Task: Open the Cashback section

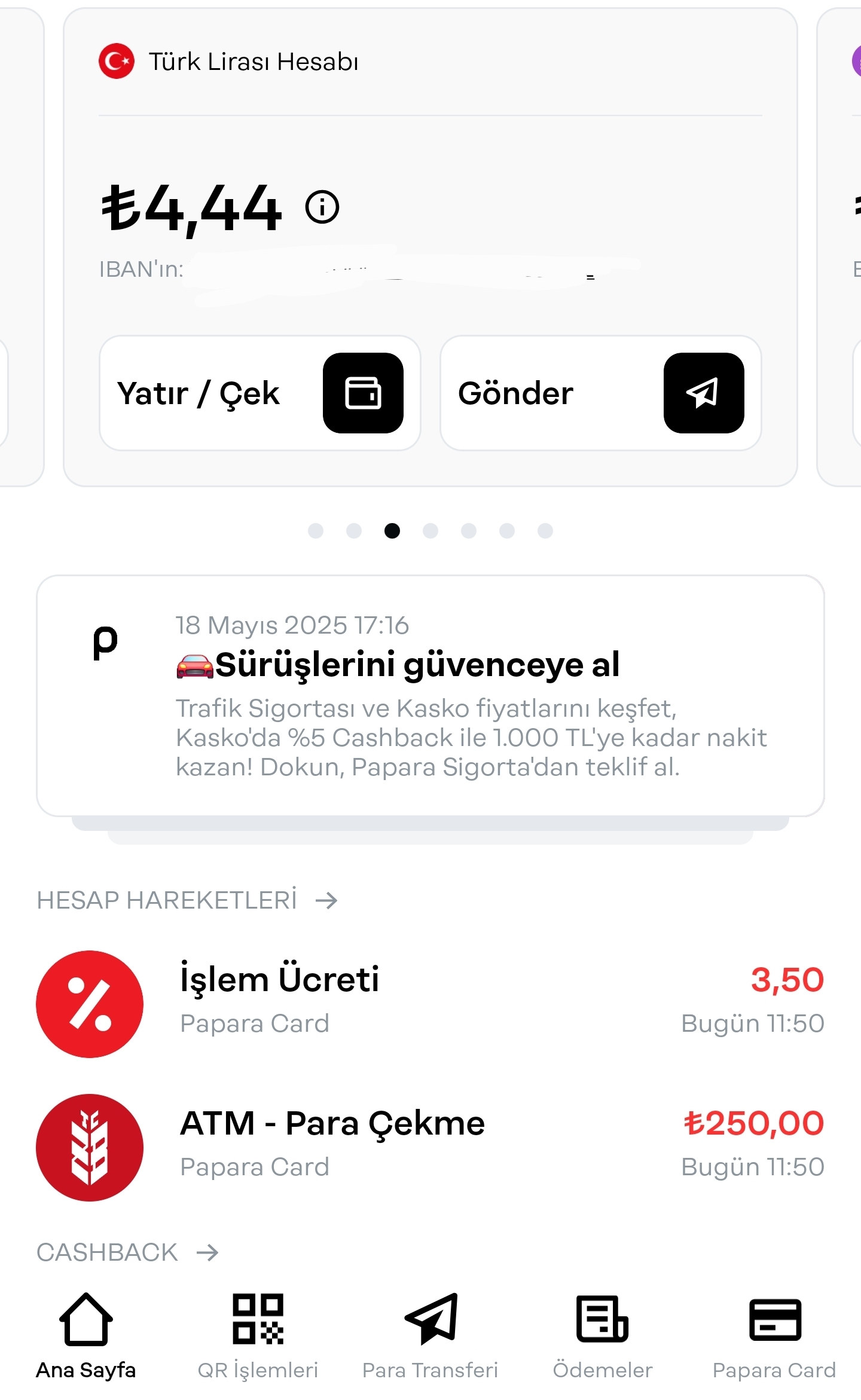Action: tap(127, 1252)
